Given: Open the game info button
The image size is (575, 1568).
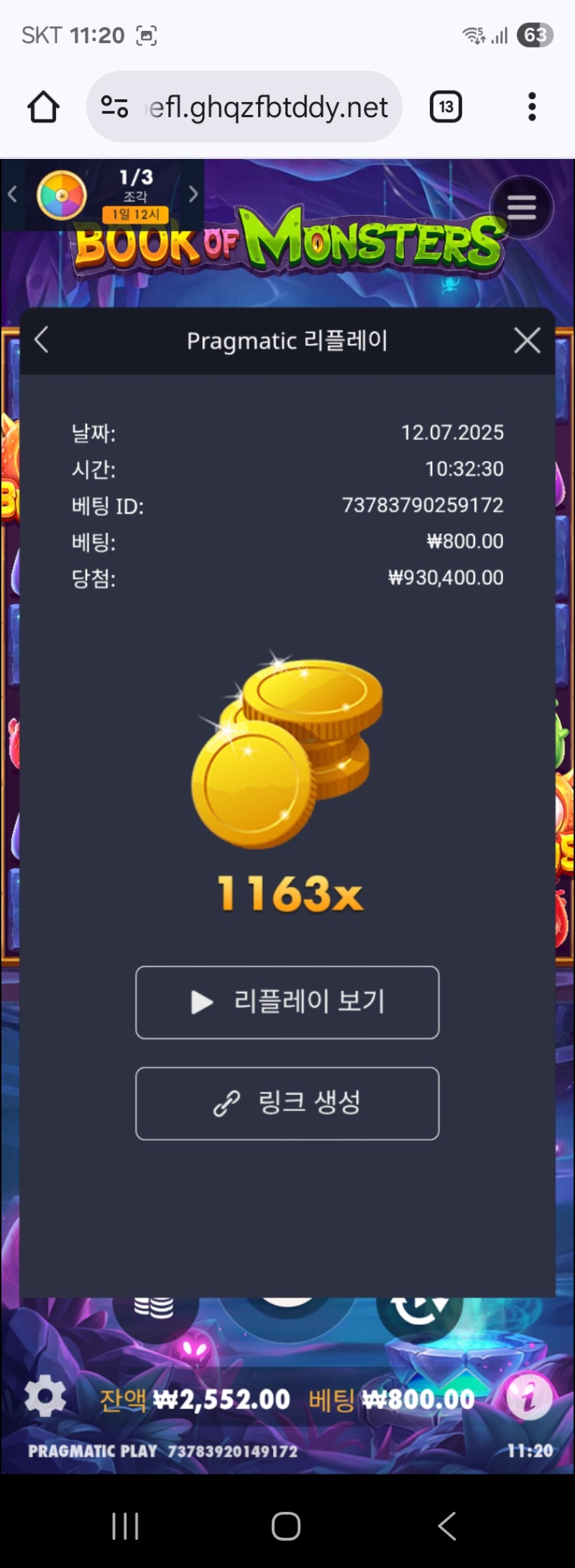Looking at the screenshot, I should [x=529, y=1398].
